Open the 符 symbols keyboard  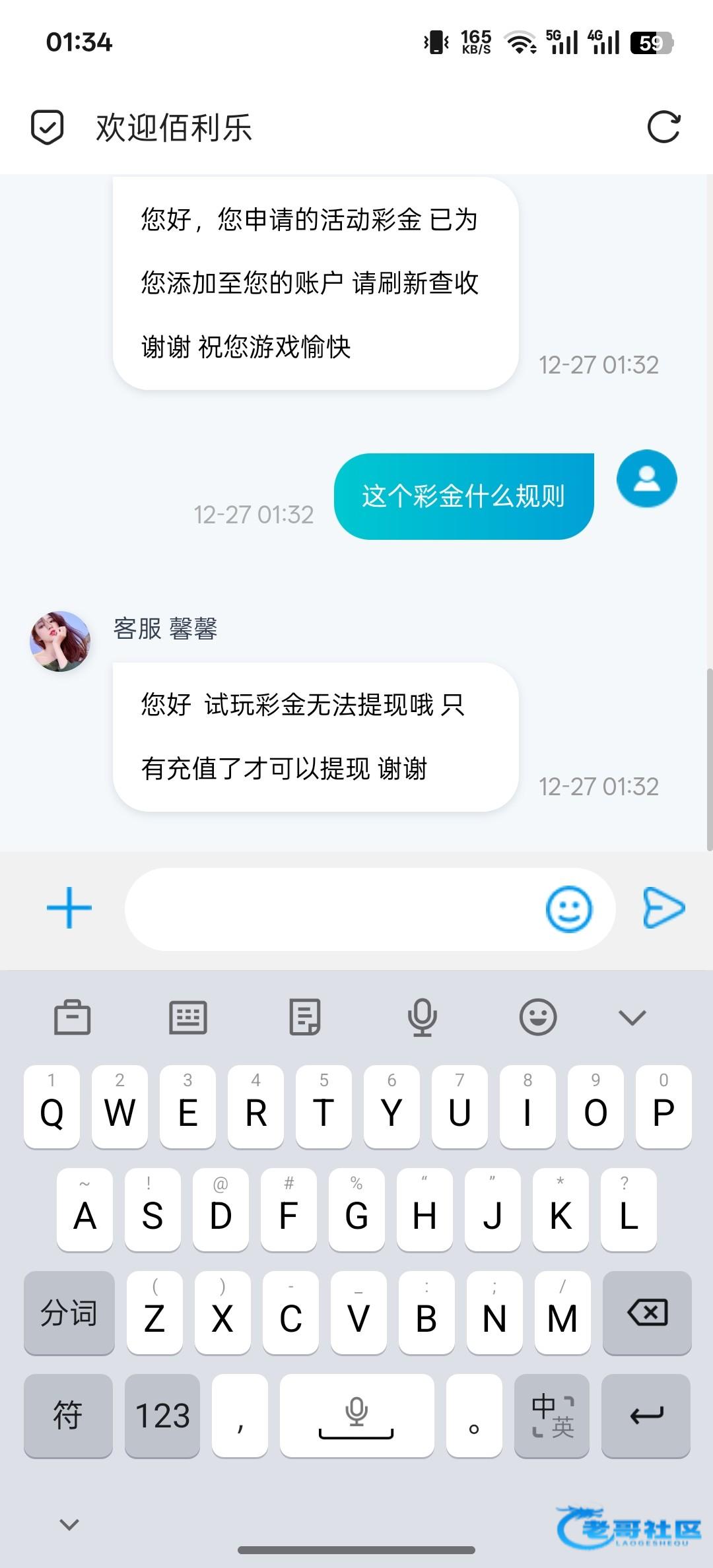point(68,1416)
